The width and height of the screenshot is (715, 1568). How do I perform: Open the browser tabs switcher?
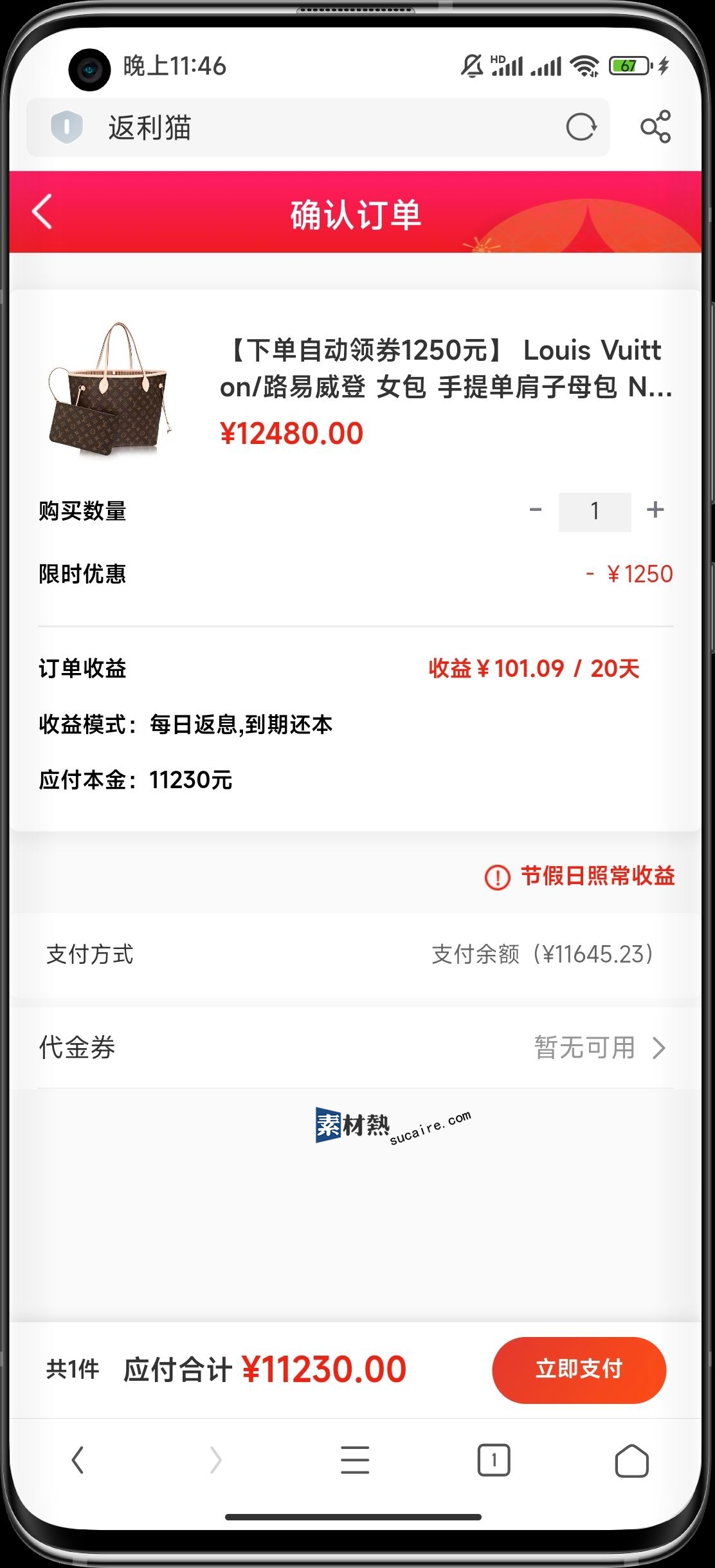coord(493,1460)
